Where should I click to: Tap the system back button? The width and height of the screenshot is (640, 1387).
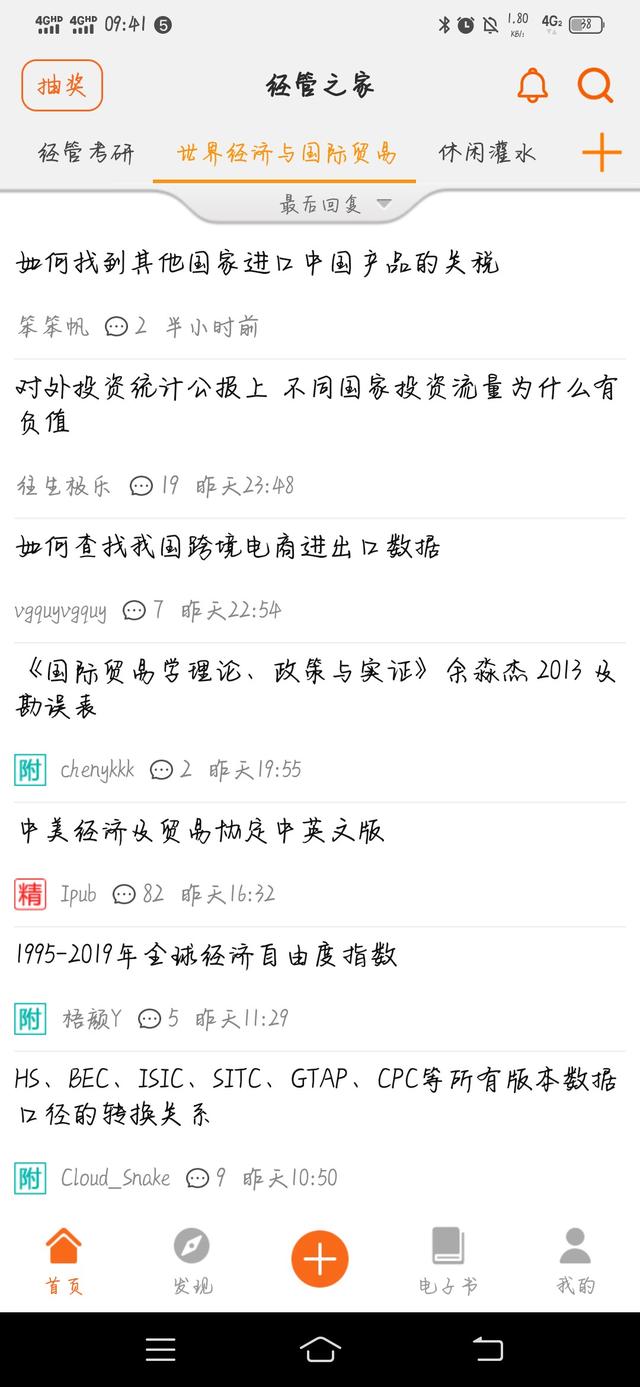click(488, 1349)
